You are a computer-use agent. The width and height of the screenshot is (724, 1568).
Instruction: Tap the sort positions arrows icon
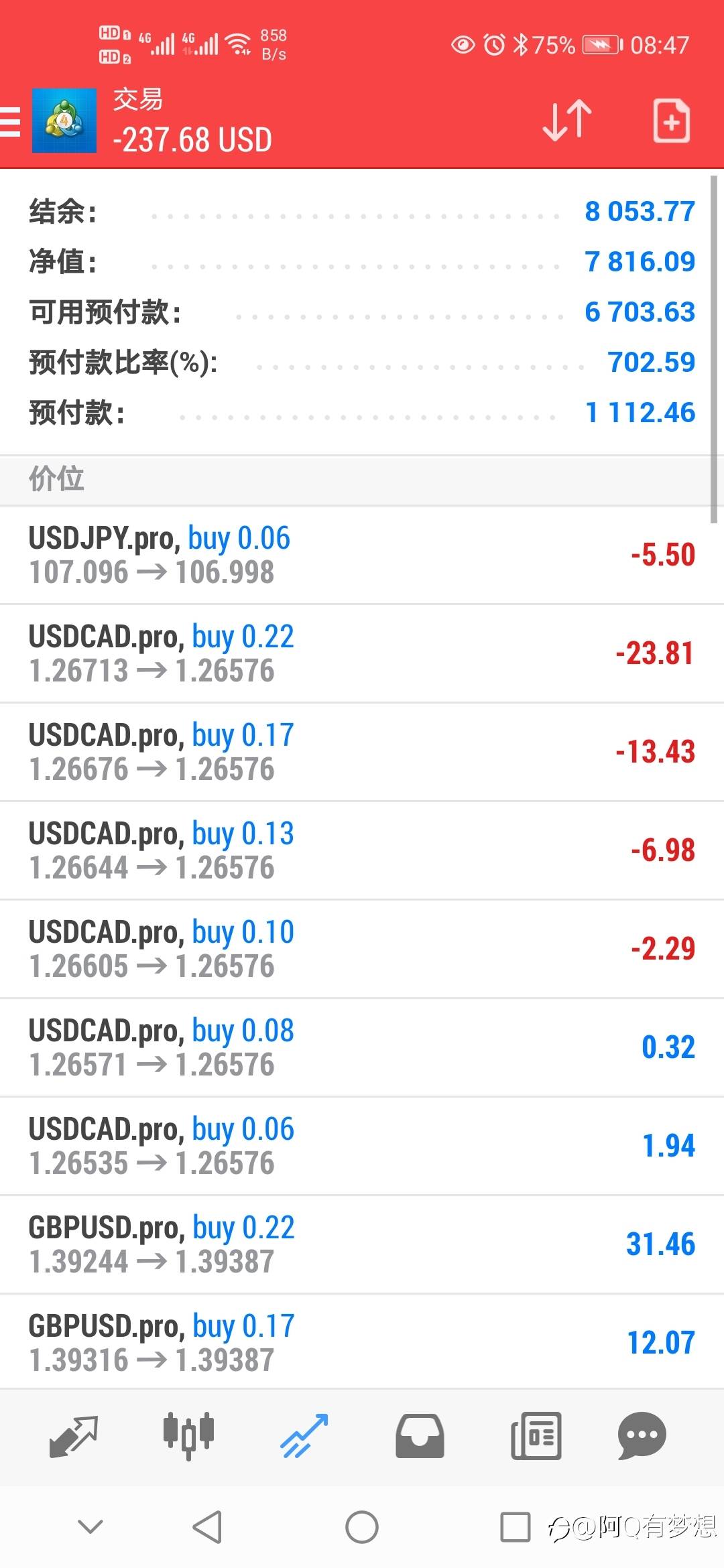click(567, 121)
